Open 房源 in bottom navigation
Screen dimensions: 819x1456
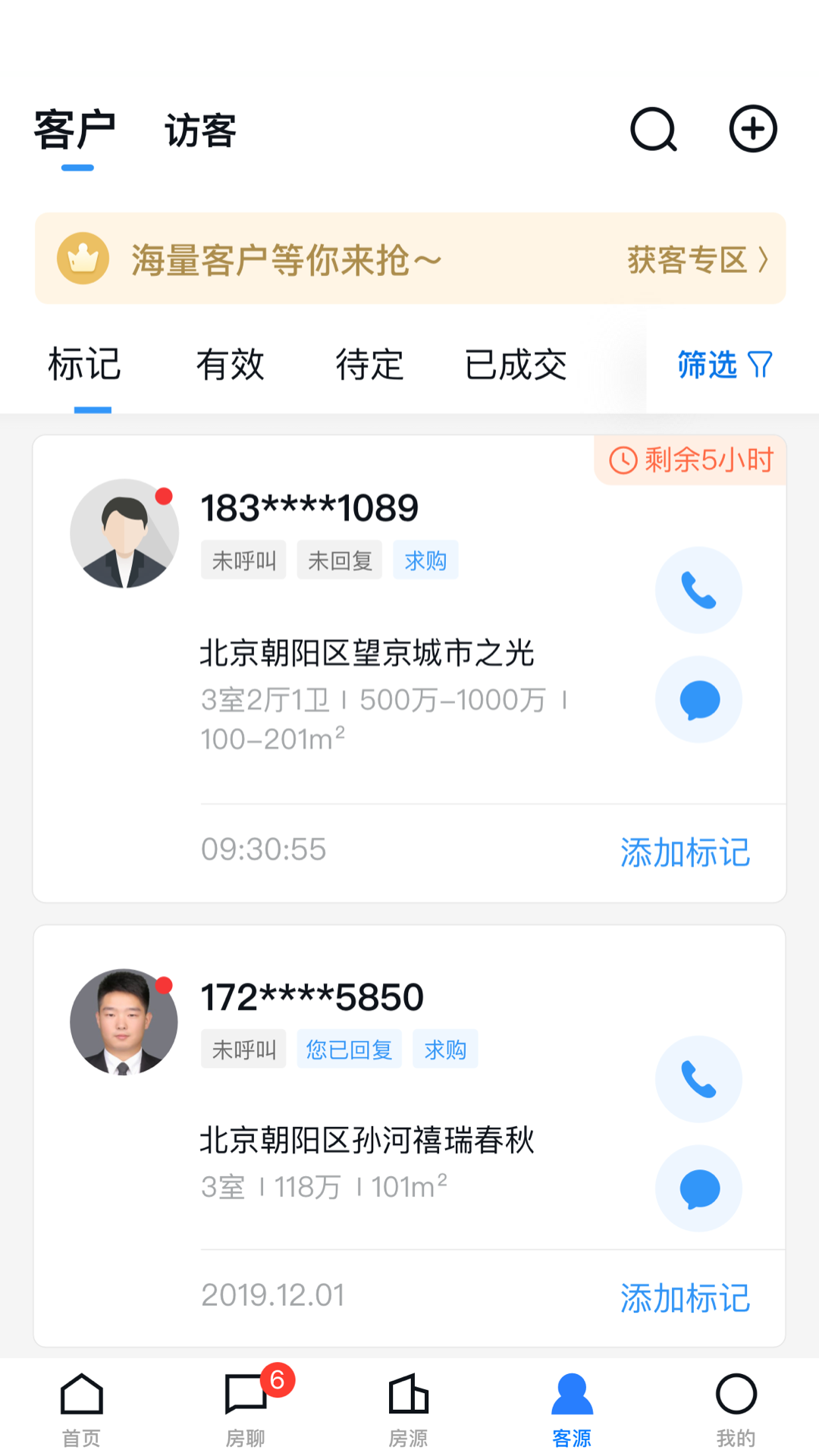coord(408,1410)
